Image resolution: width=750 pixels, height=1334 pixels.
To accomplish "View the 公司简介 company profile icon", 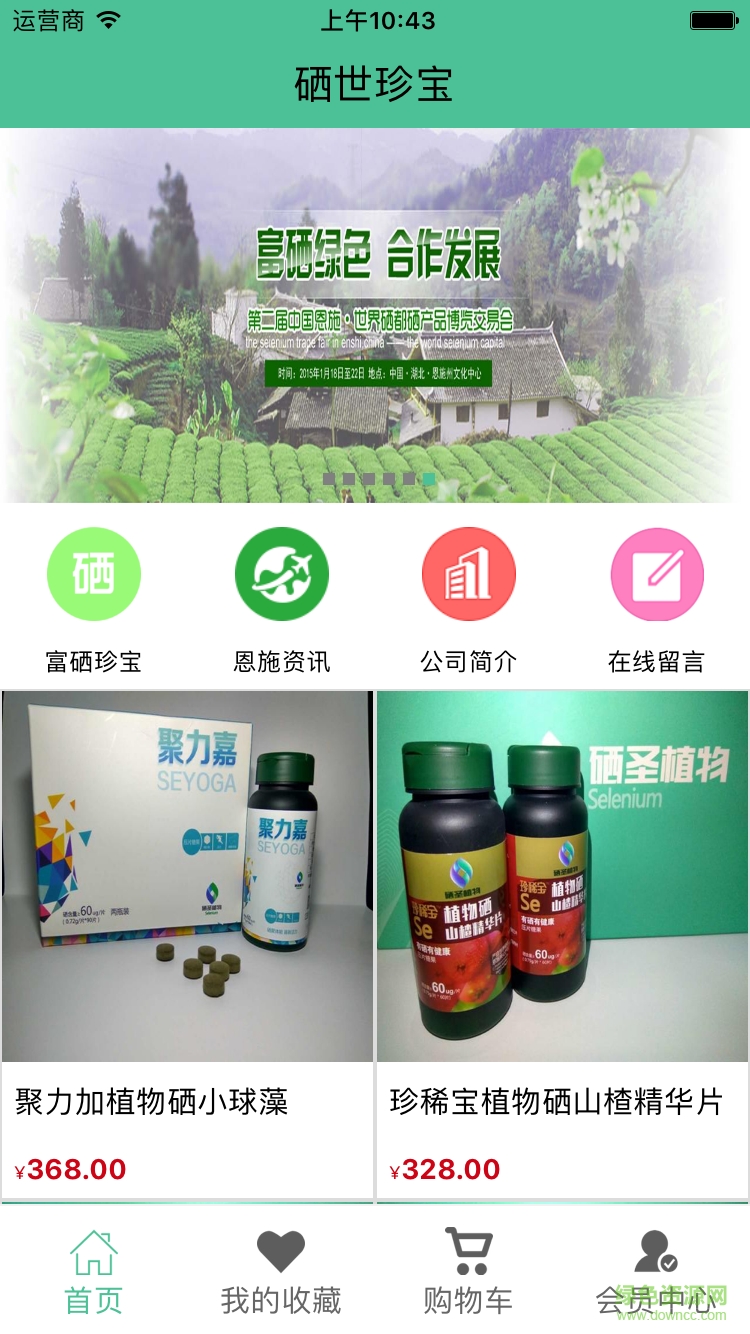I will coord(468,574).
